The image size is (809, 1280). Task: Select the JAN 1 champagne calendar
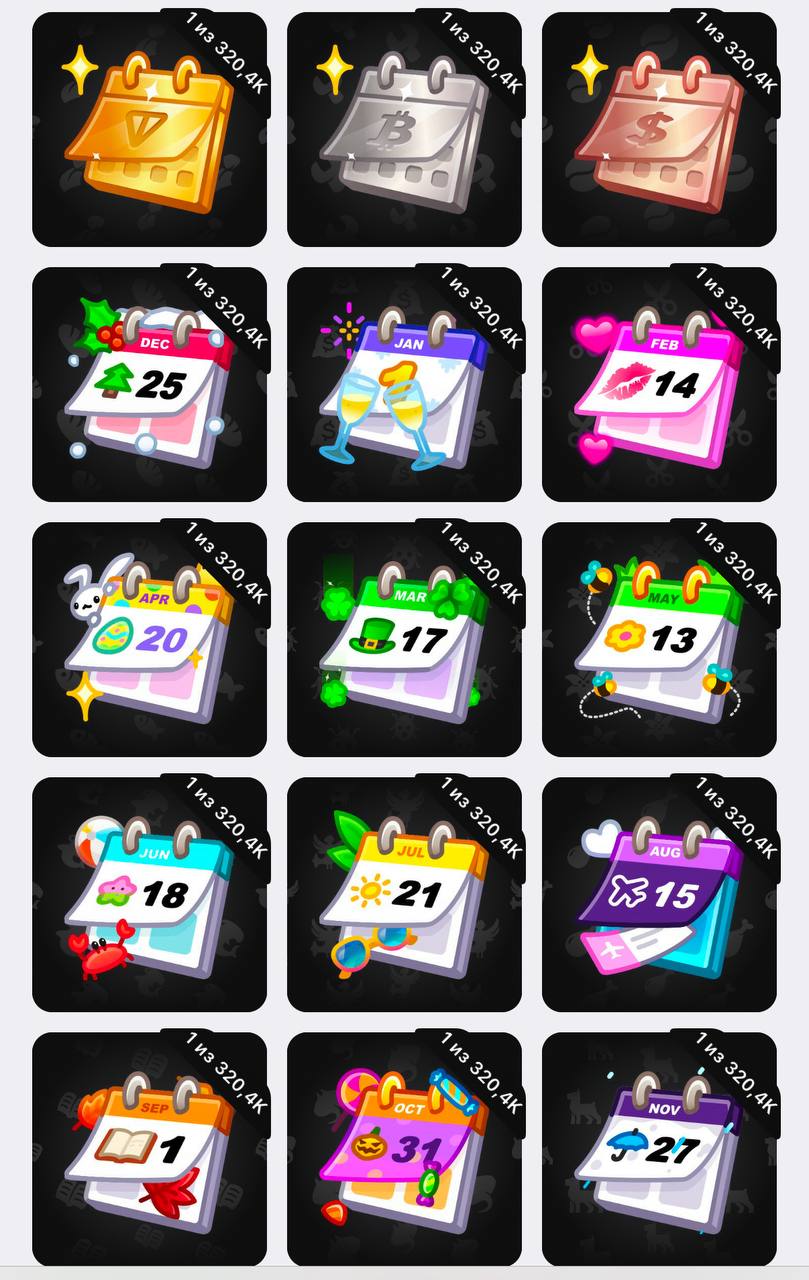[404, 385]
